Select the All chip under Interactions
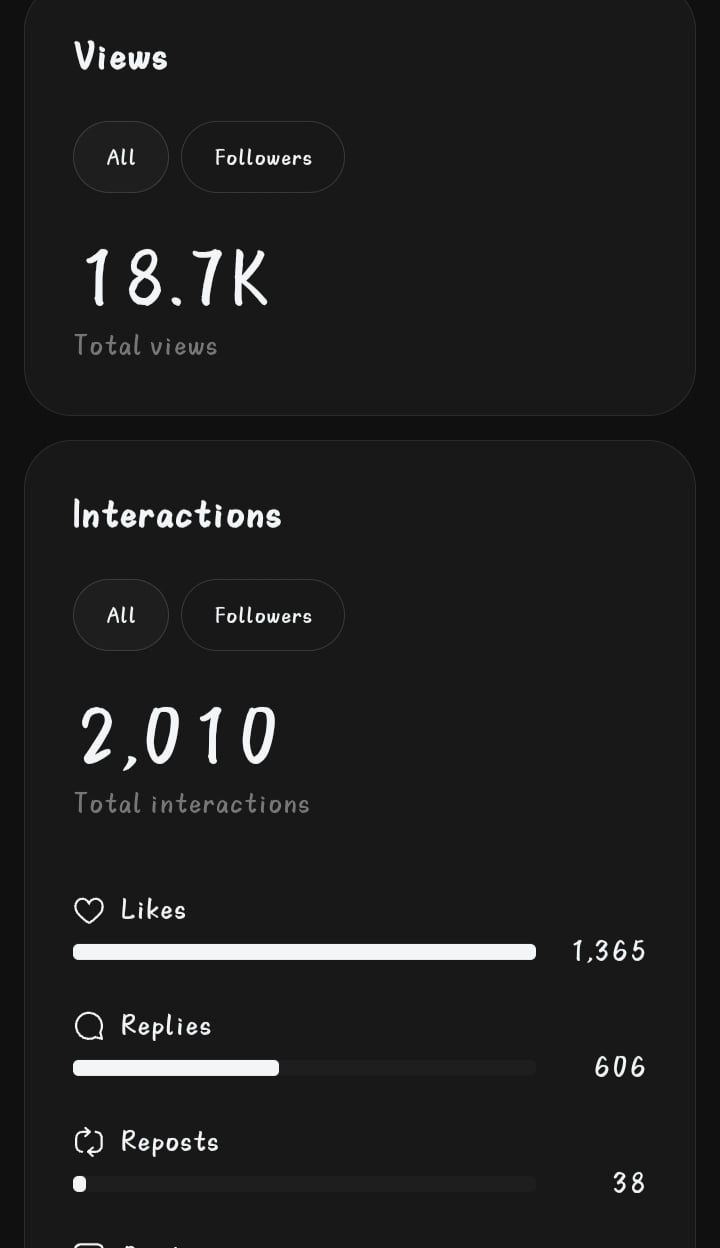The image size is (720, 1248). pos(121,615)
